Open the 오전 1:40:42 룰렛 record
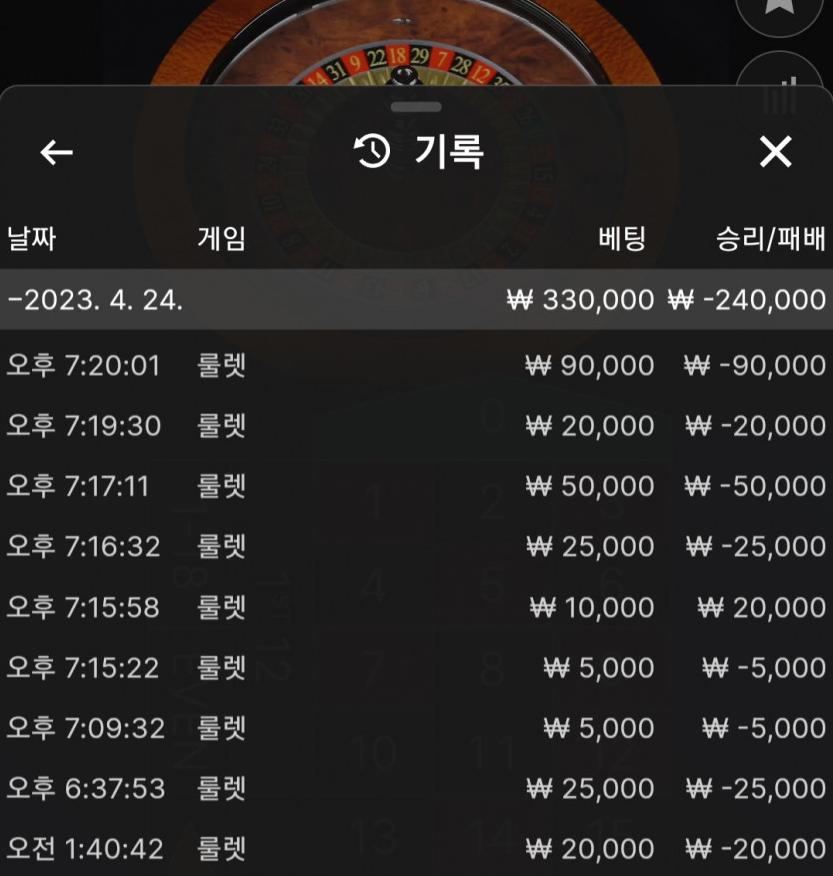 coord(416,849)
